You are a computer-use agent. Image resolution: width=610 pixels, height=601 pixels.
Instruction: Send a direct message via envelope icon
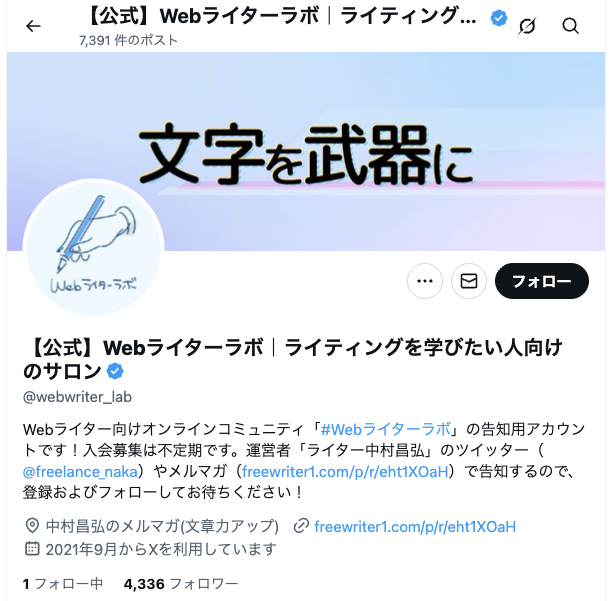click(x=468, y=282)
